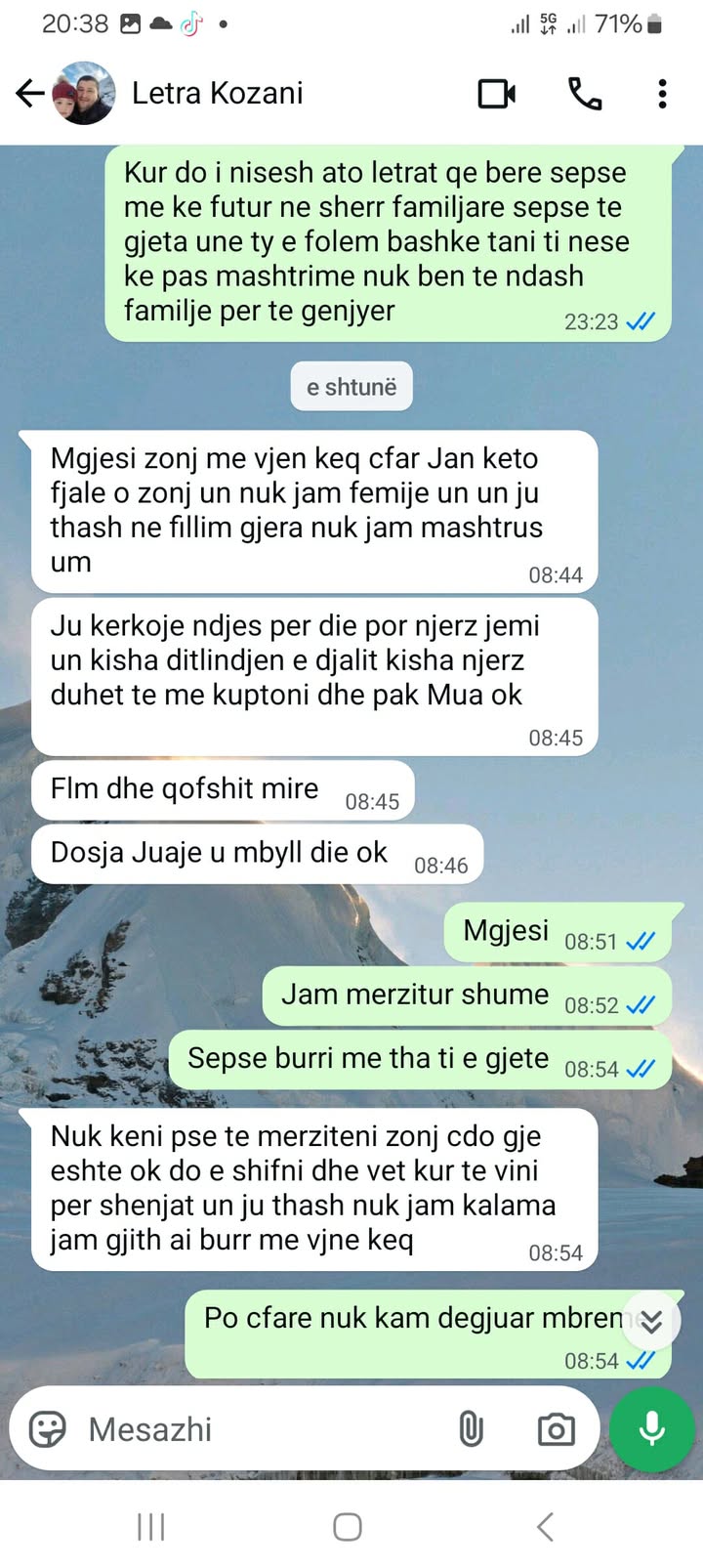This screenshot has height=1568, width=703.
Task: Go back from Letra Kozani chat
Action: coord(29,94)
